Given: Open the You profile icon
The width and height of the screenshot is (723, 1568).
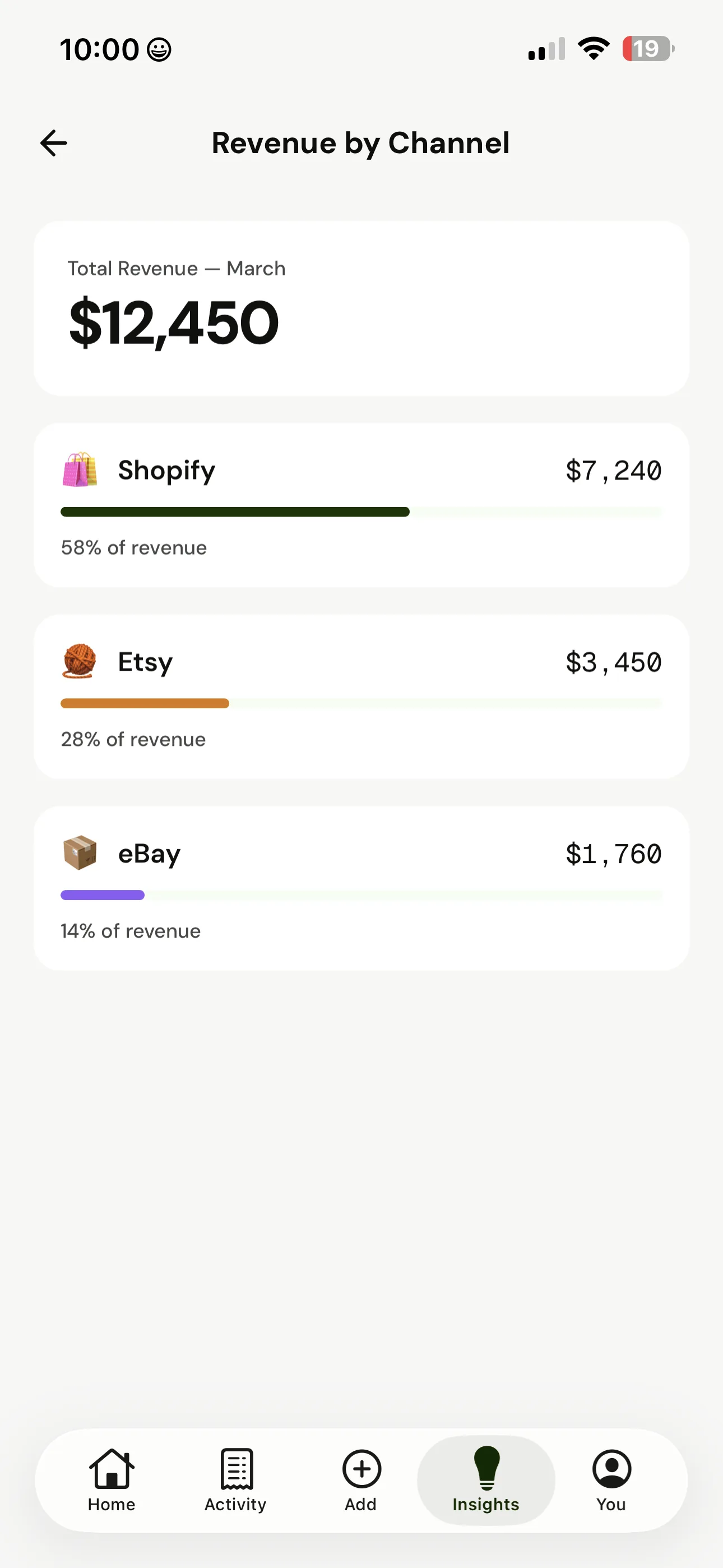Looking at the screenshot, I should (x=610, y=1469).
